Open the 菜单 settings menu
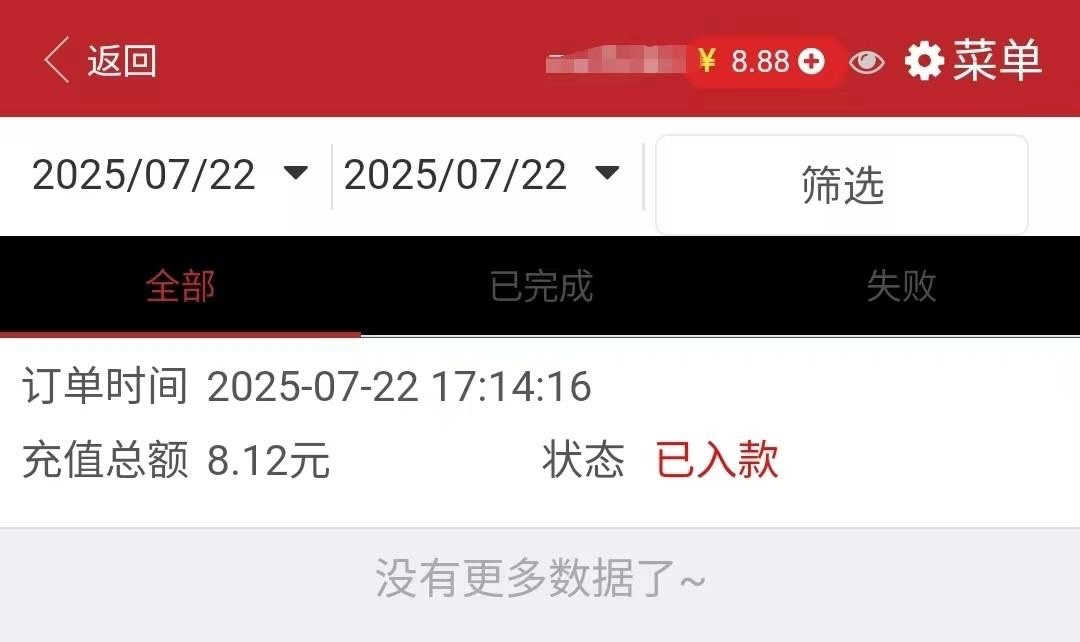This screenshot has height=642, width=1080. pyautogui.click(x=973, y=61)
